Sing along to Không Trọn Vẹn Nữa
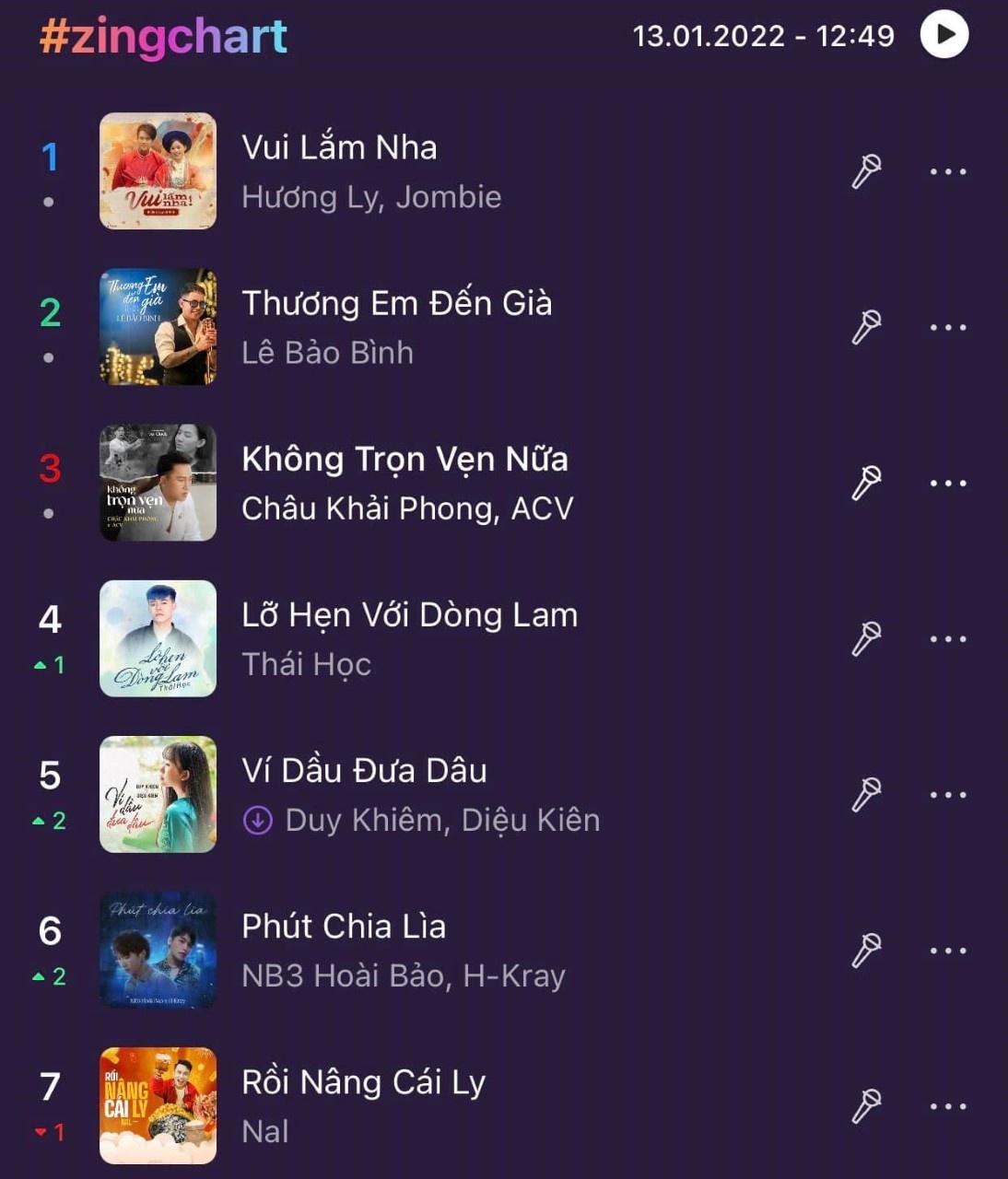This screenshot has height=1179, width=1008. (x=866, y=483)
